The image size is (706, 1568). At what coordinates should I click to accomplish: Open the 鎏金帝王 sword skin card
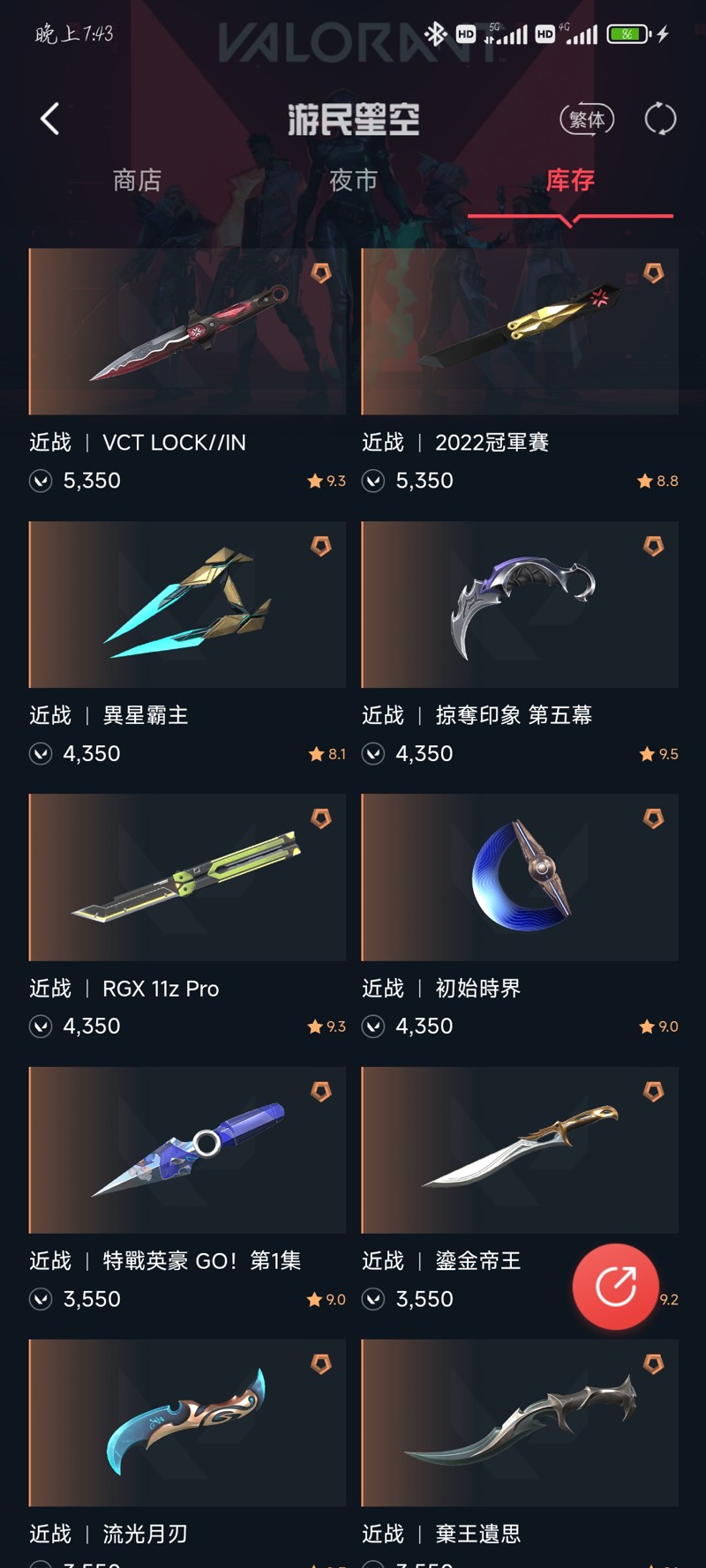point(520,1190)
